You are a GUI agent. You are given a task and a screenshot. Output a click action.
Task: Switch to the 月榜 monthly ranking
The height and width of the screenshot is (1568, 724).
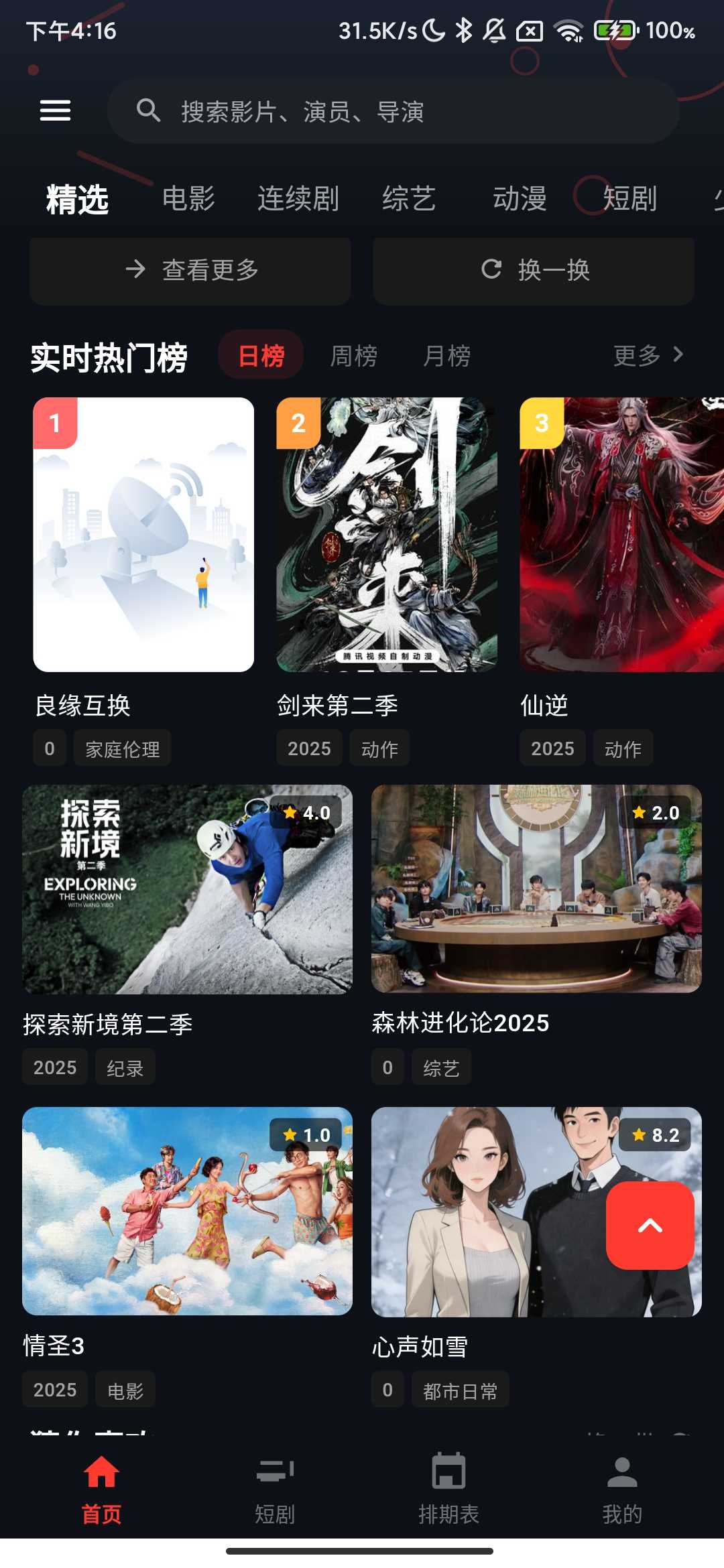click(447, 355)
